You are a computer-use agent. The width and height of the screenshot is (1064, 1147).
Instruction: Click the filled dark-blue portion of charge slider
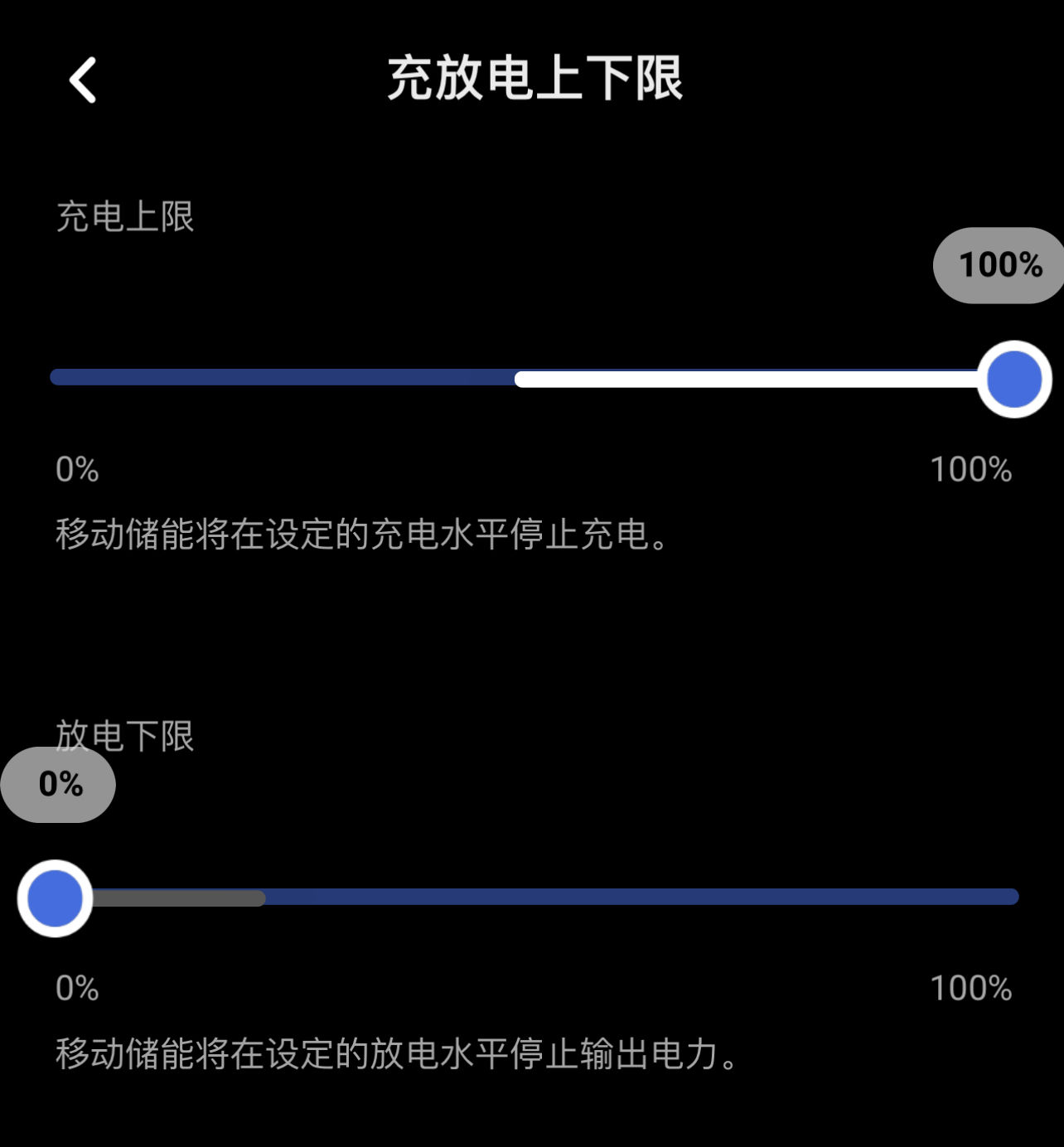pos(282,378)
